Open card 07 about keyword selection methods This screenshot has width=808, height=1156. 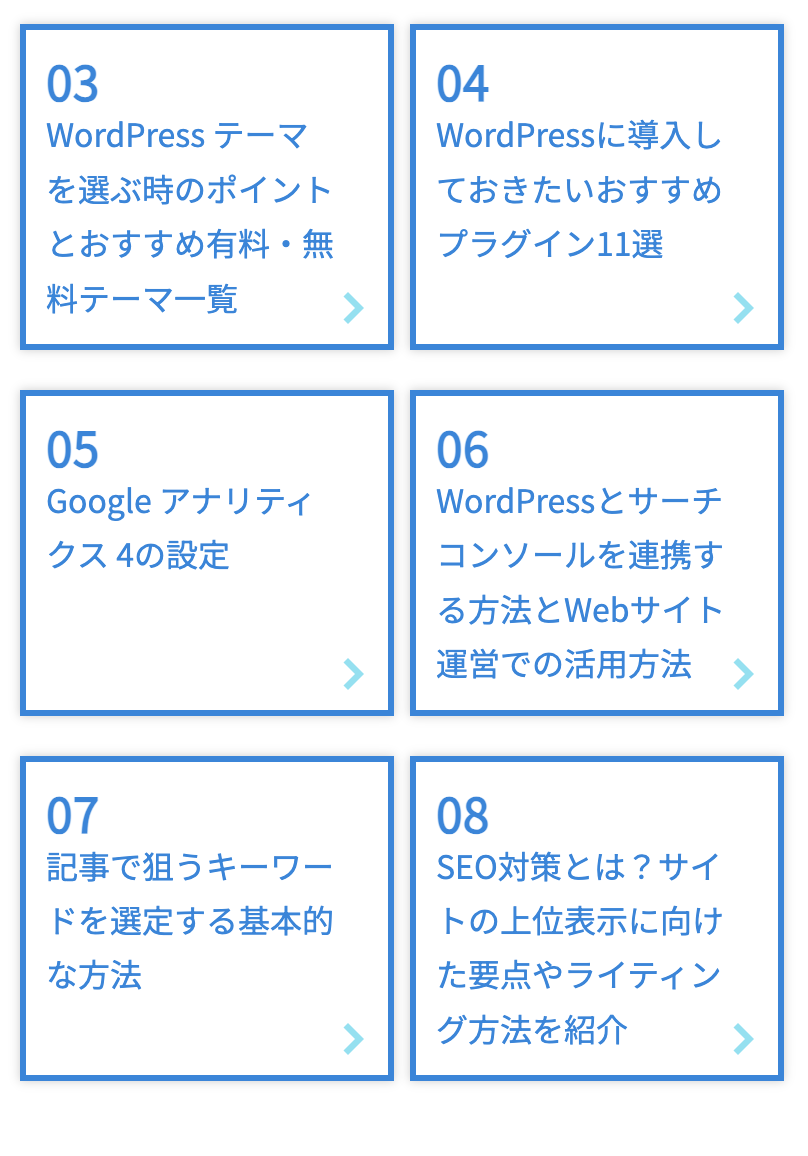point(206,918)
